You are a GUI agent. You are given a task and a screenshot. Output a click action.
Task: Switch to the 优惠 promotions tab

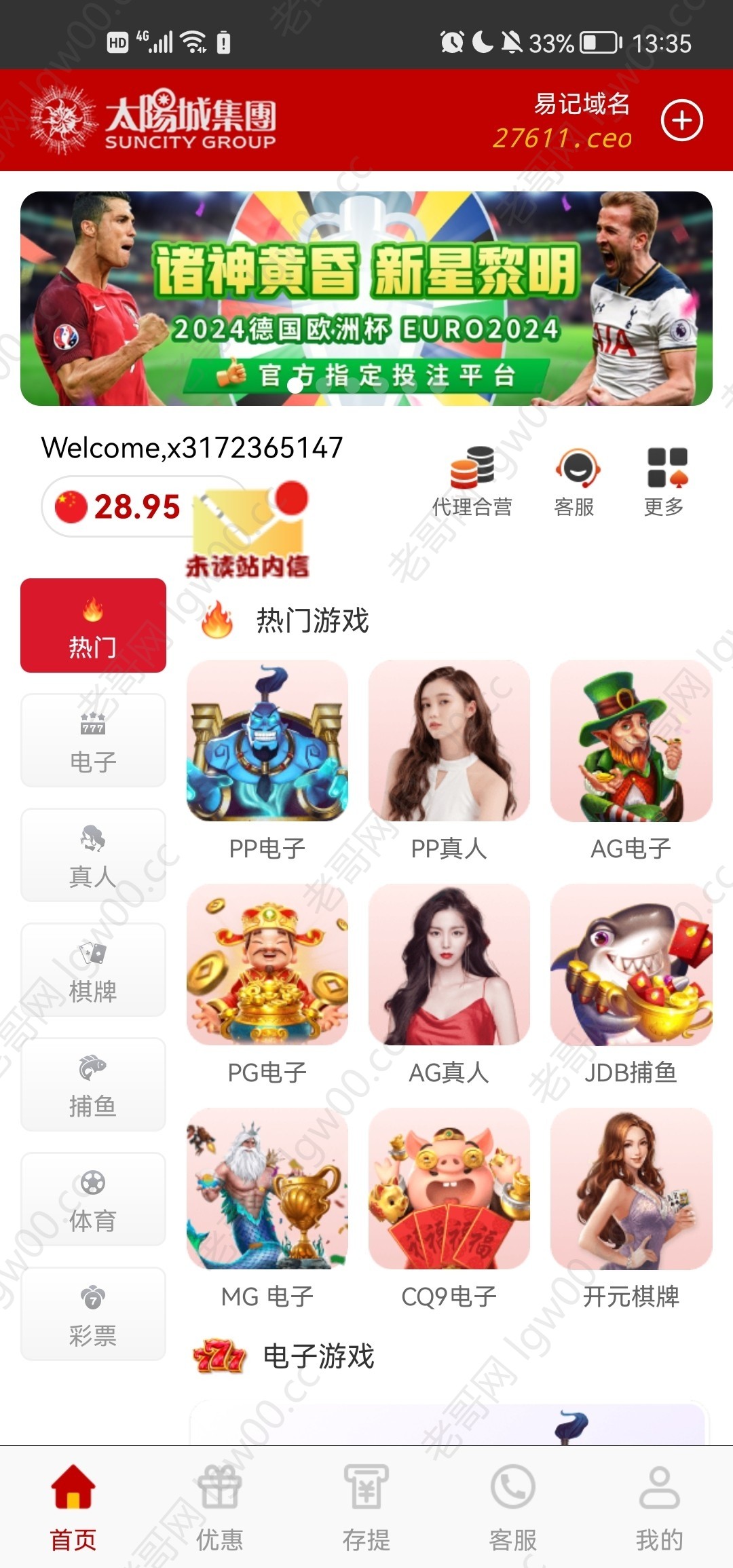219,1507
